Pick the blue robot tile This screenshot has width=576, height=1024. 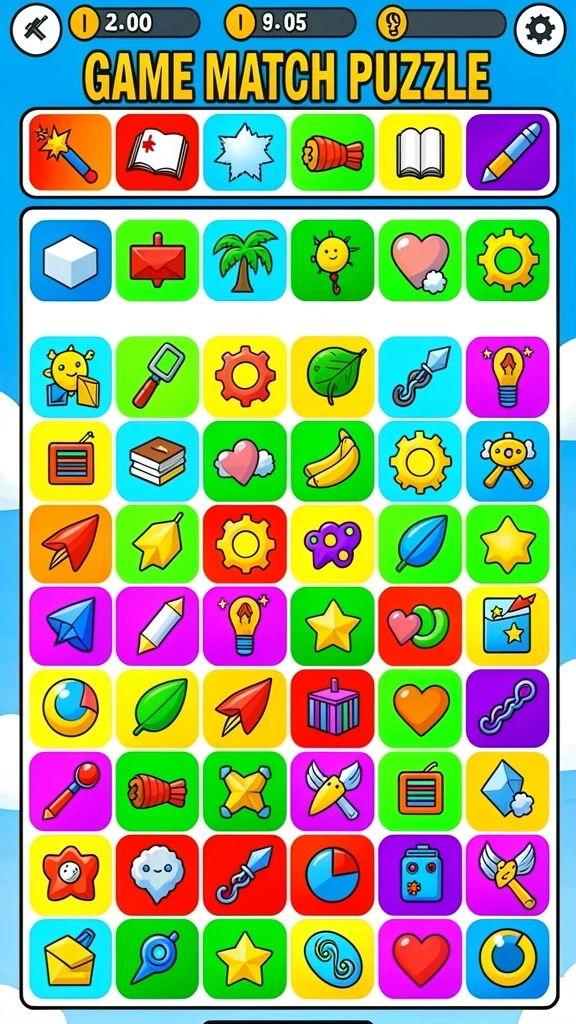coord(420,874)
